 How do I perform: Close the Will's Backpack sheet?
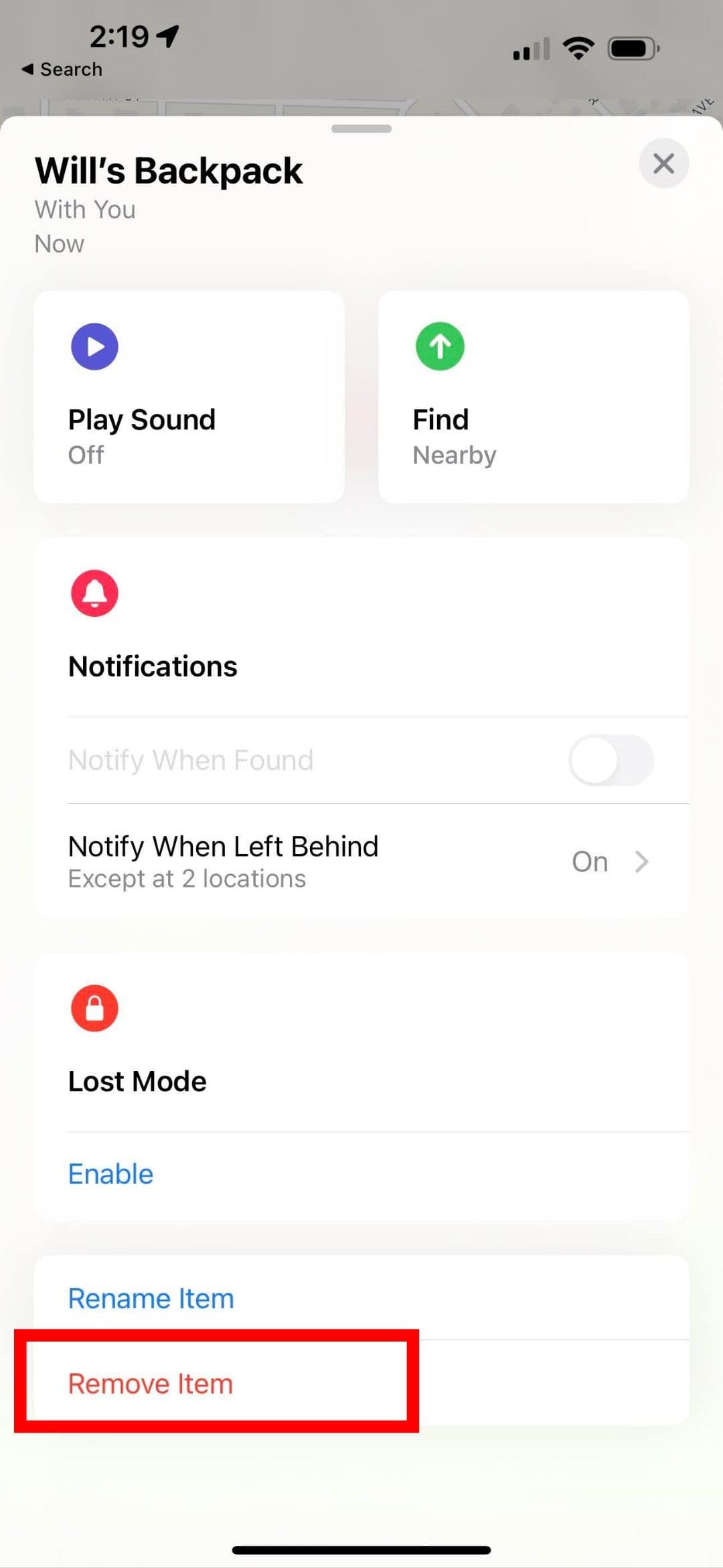pyautogui.click(x=663, y=163)
